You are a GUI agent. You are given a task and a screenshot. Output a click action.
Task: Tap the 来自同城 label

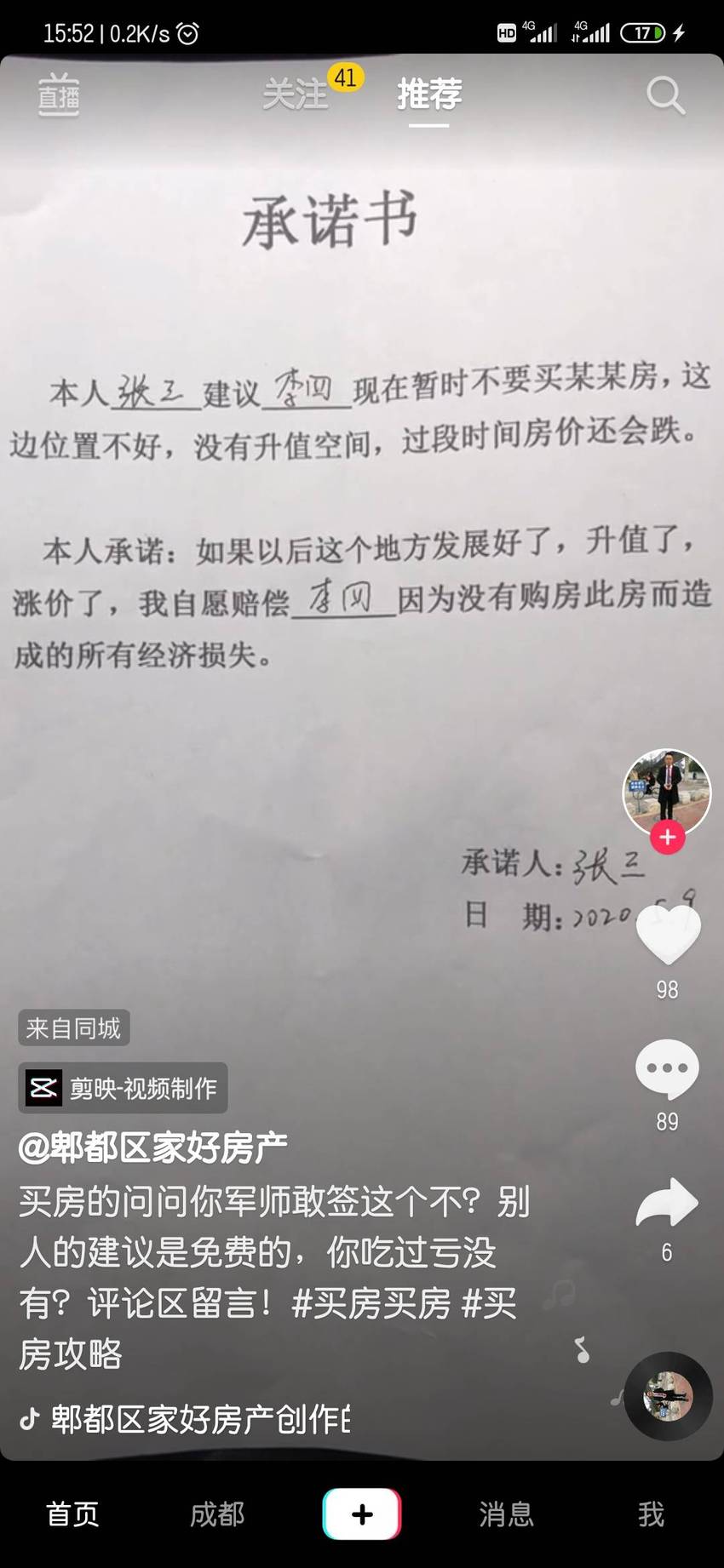pos(73,1028)
